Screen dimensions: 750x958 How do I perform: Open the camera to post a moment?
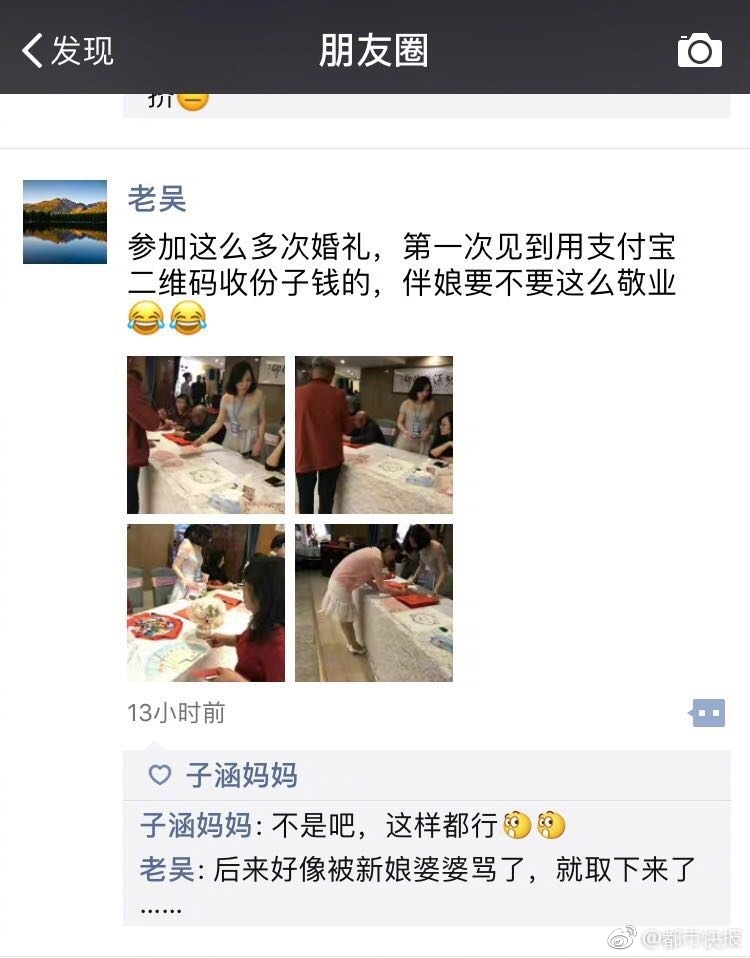pyautogui.click(x=699, y=50)
